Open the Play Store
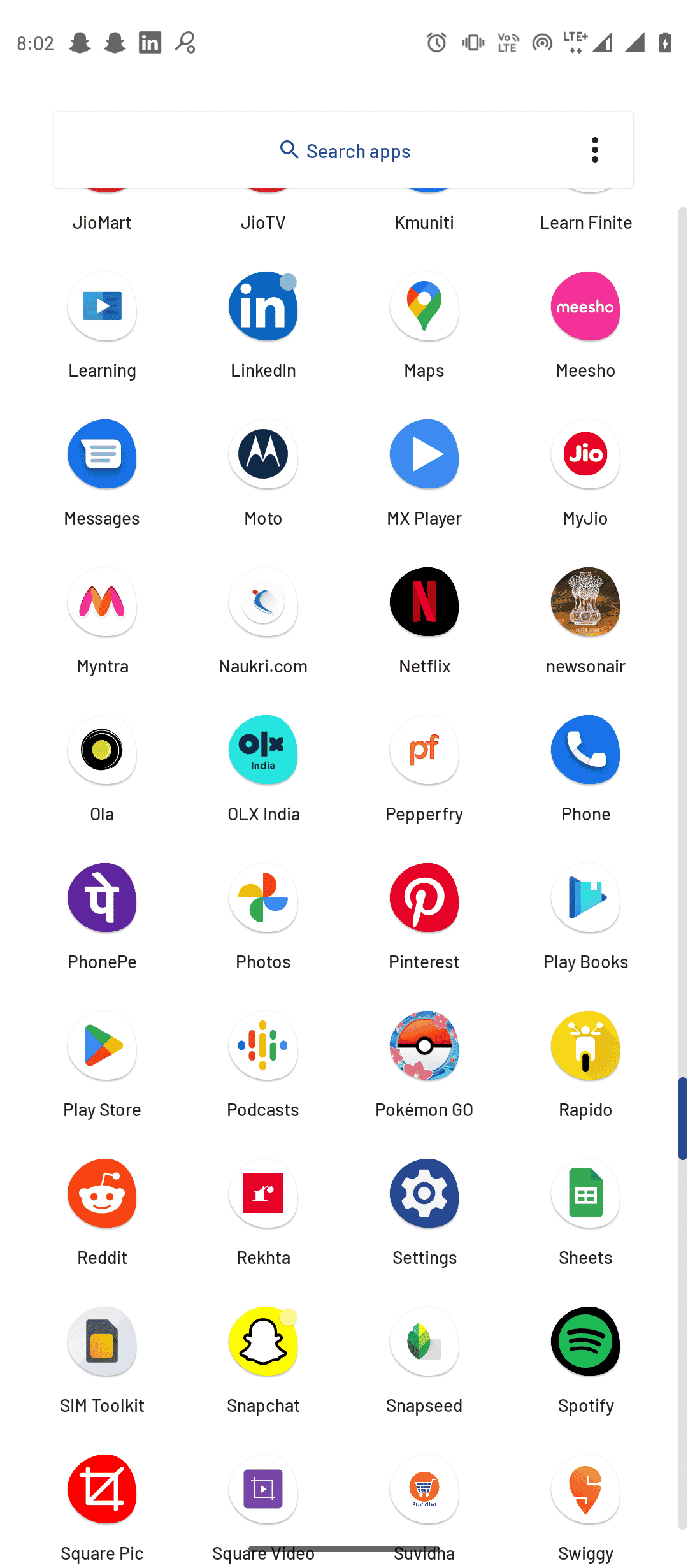The width and height of the screenshot is (688, 1568). tap(102, 1046)
